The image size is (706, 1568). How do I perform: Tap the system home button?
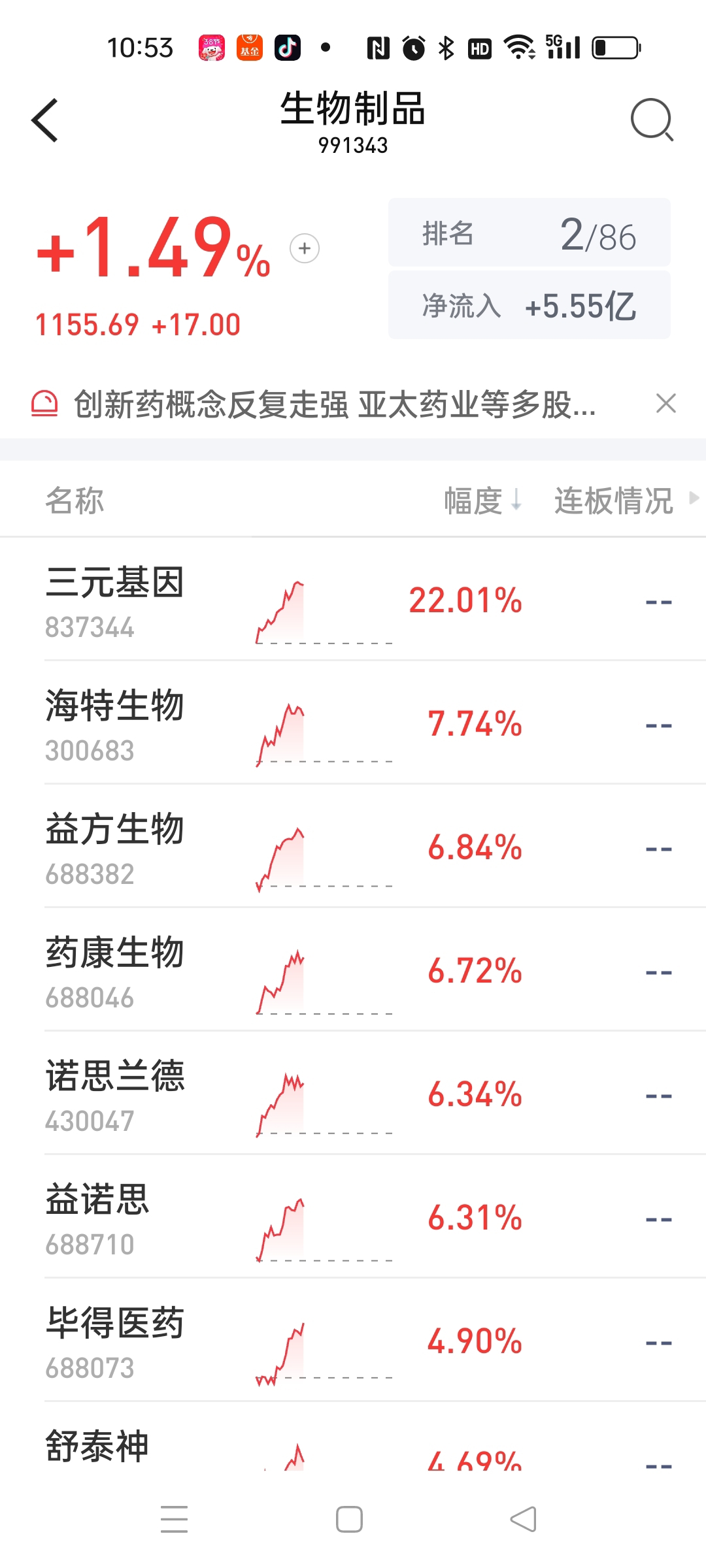[349, 1519]
